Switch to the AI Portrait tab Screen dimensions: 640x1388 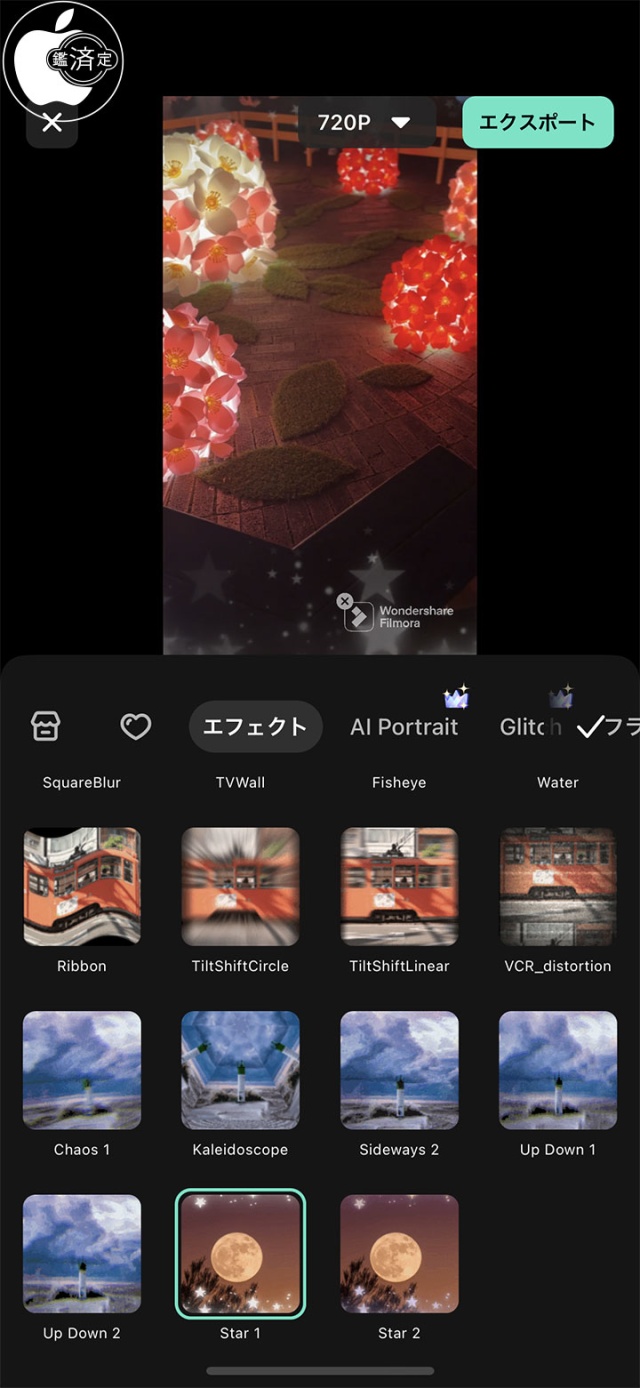(404, 727)
